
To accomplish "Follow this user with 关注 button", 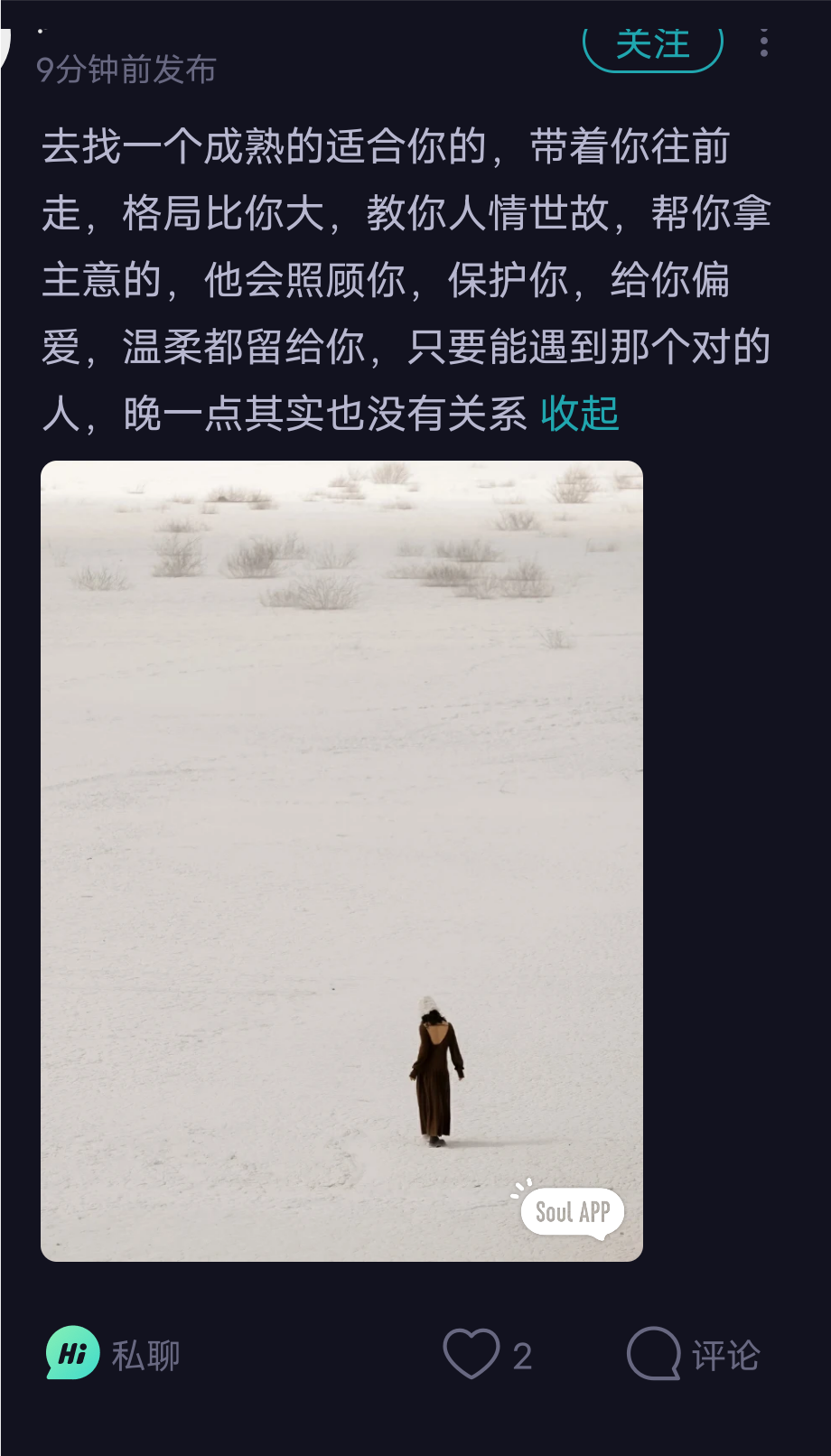I will 652,45.
